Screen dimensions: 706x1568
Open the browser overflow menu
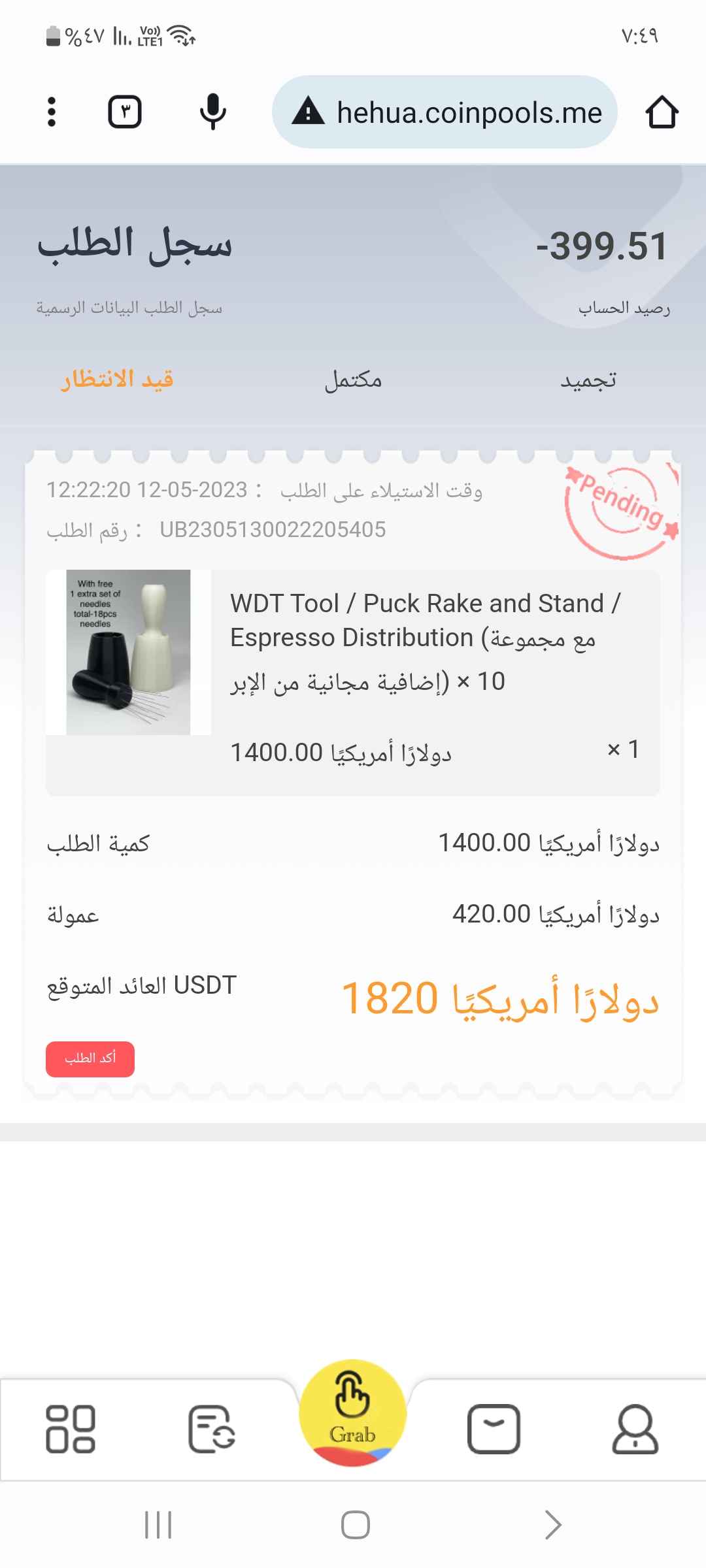(52, 112)
